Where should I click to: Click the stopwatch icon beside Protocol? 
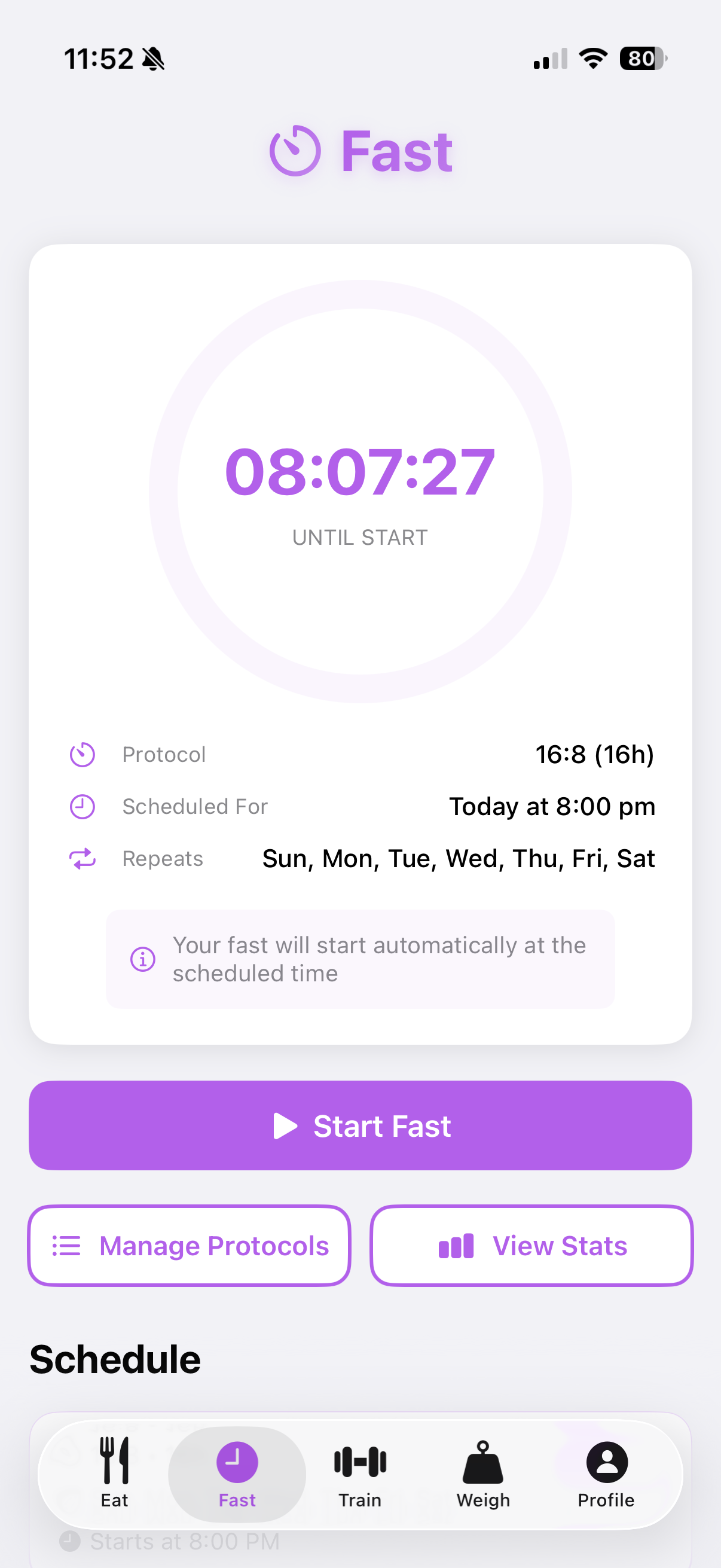(82, 754)
